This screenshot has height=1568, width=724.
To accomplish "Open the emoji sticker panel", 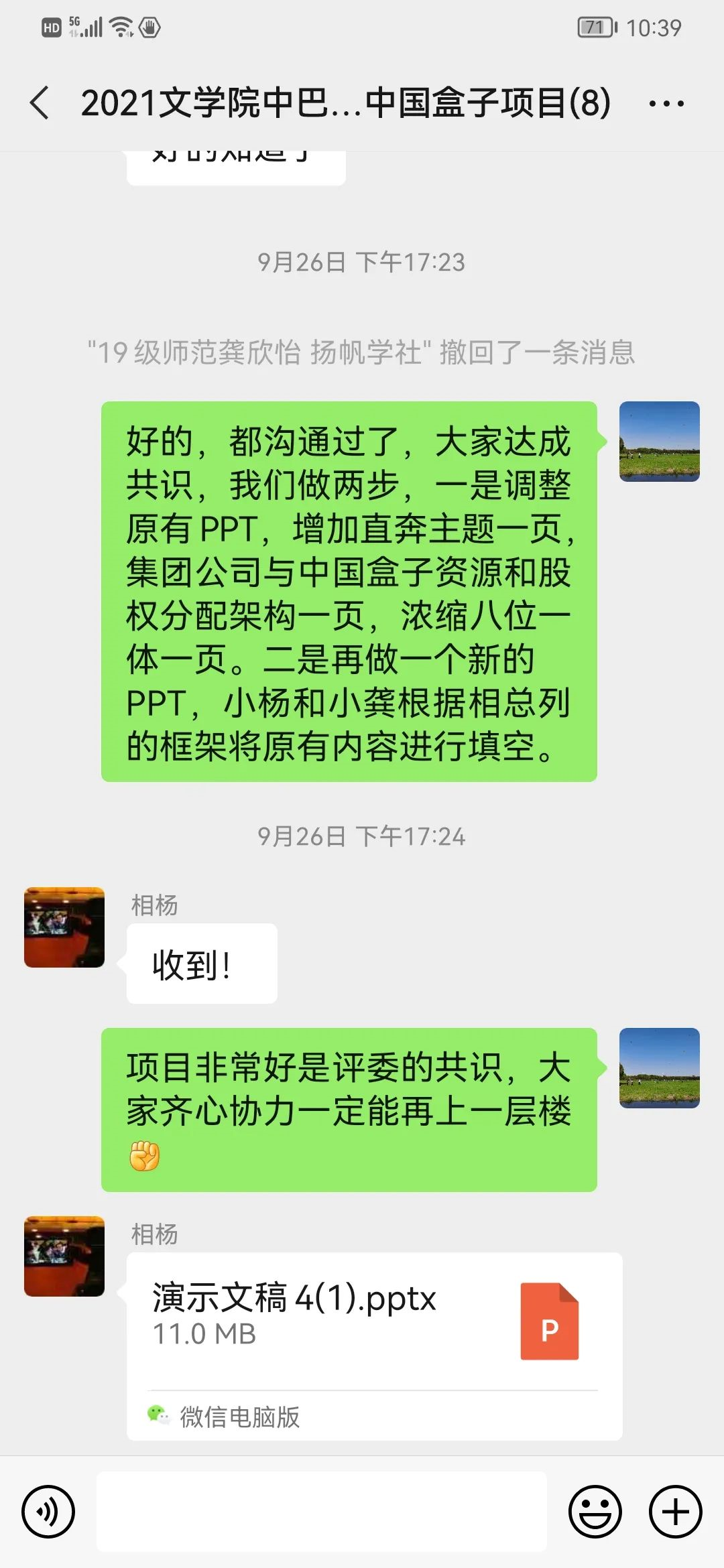I will (595, 1511).
